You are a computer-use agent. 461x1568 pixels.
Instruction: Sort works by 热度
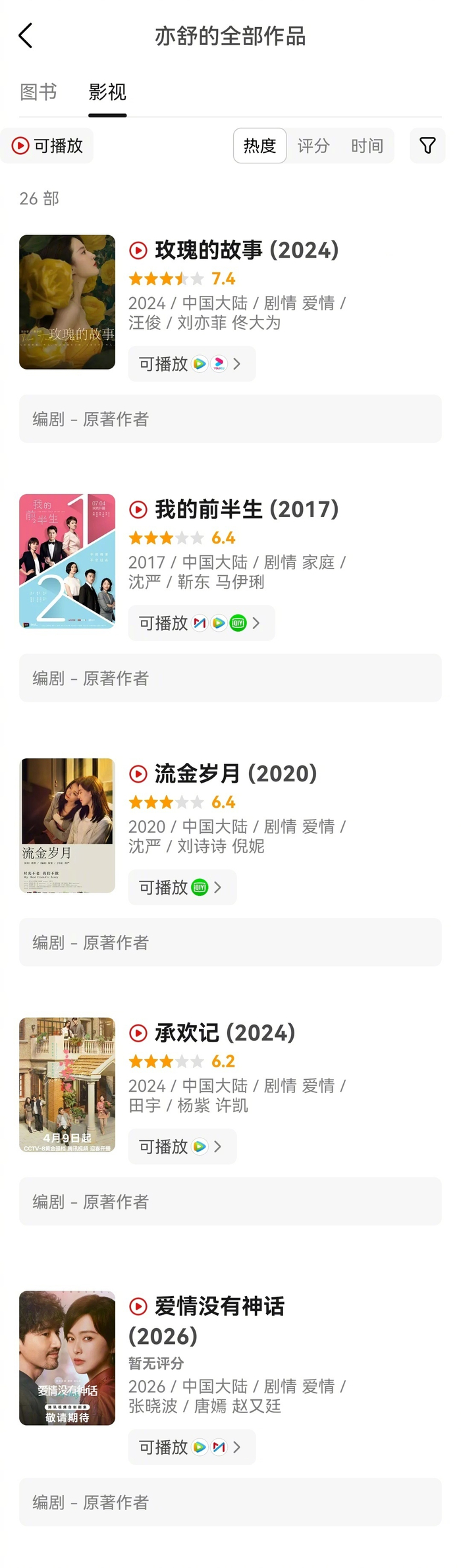point(260,146)
